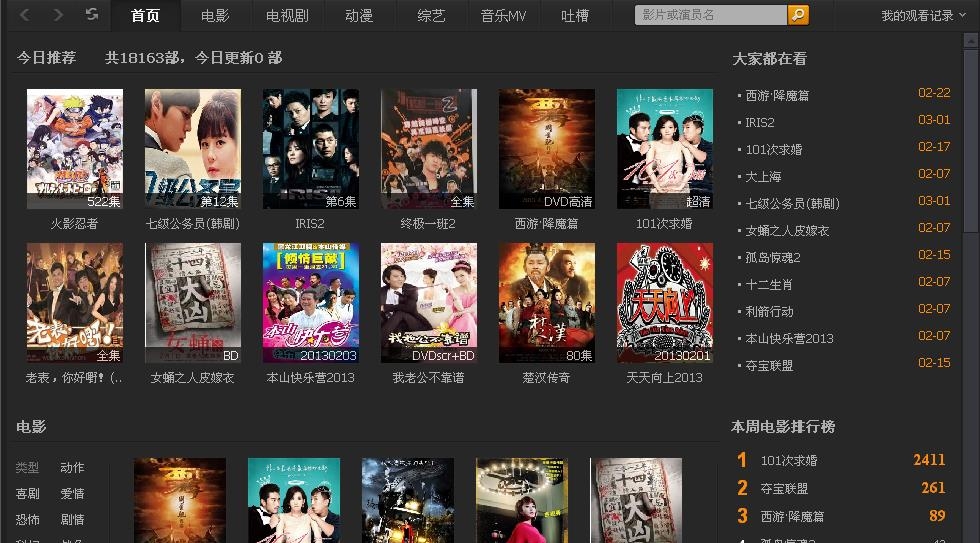Open the 终极一班2 poster

click(x=429, y=149)
